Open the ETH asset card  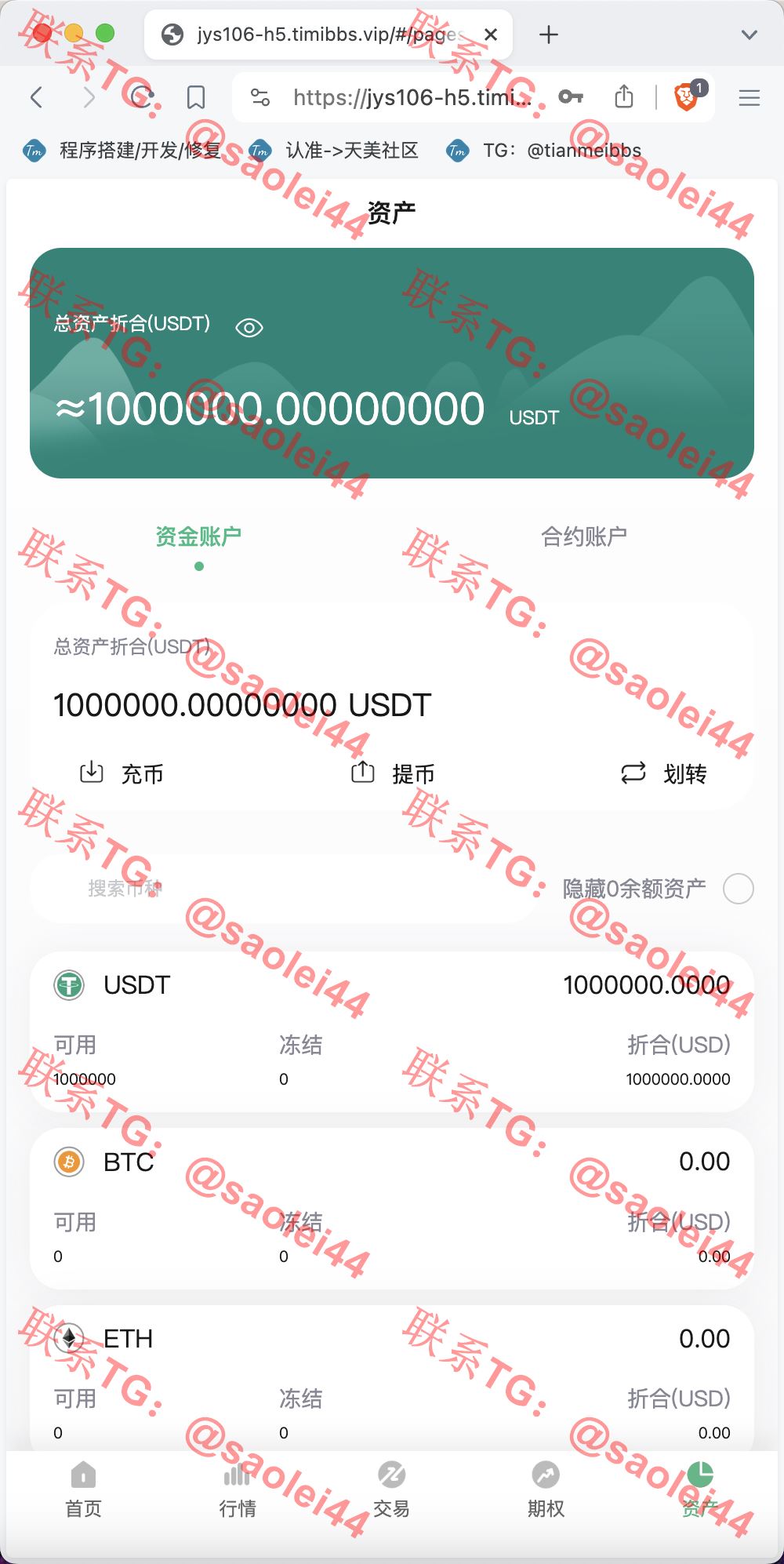(x=392, y=1377)
